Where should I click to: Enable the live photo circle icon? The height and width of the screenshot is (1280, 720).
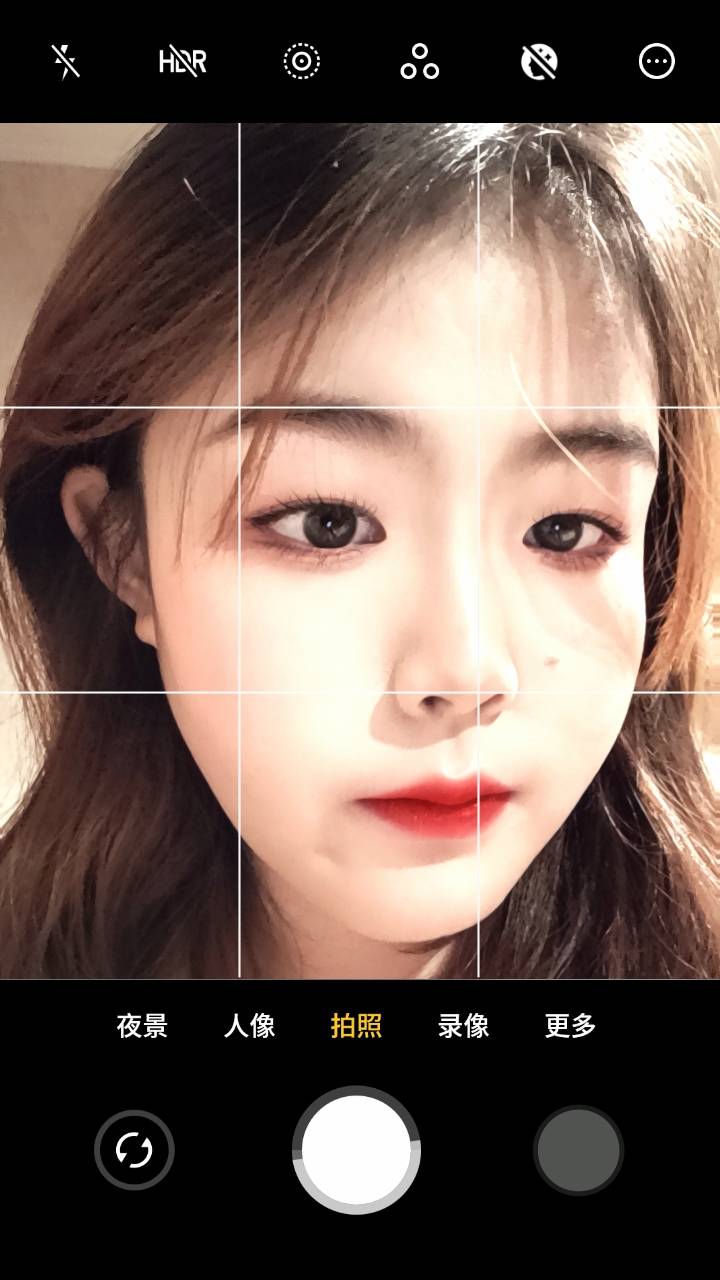pos(302,62)
